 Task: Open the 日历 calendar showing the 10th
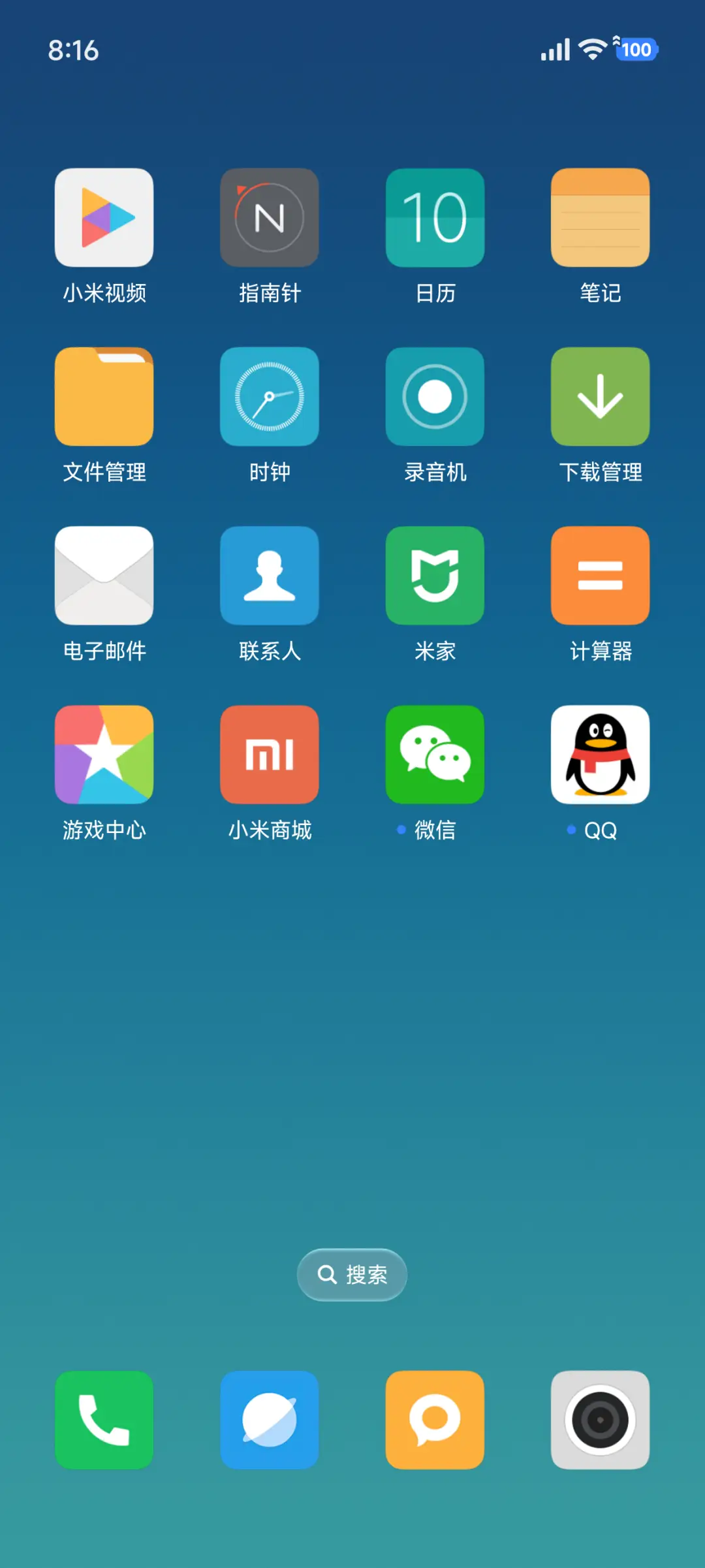coord(435,218)
